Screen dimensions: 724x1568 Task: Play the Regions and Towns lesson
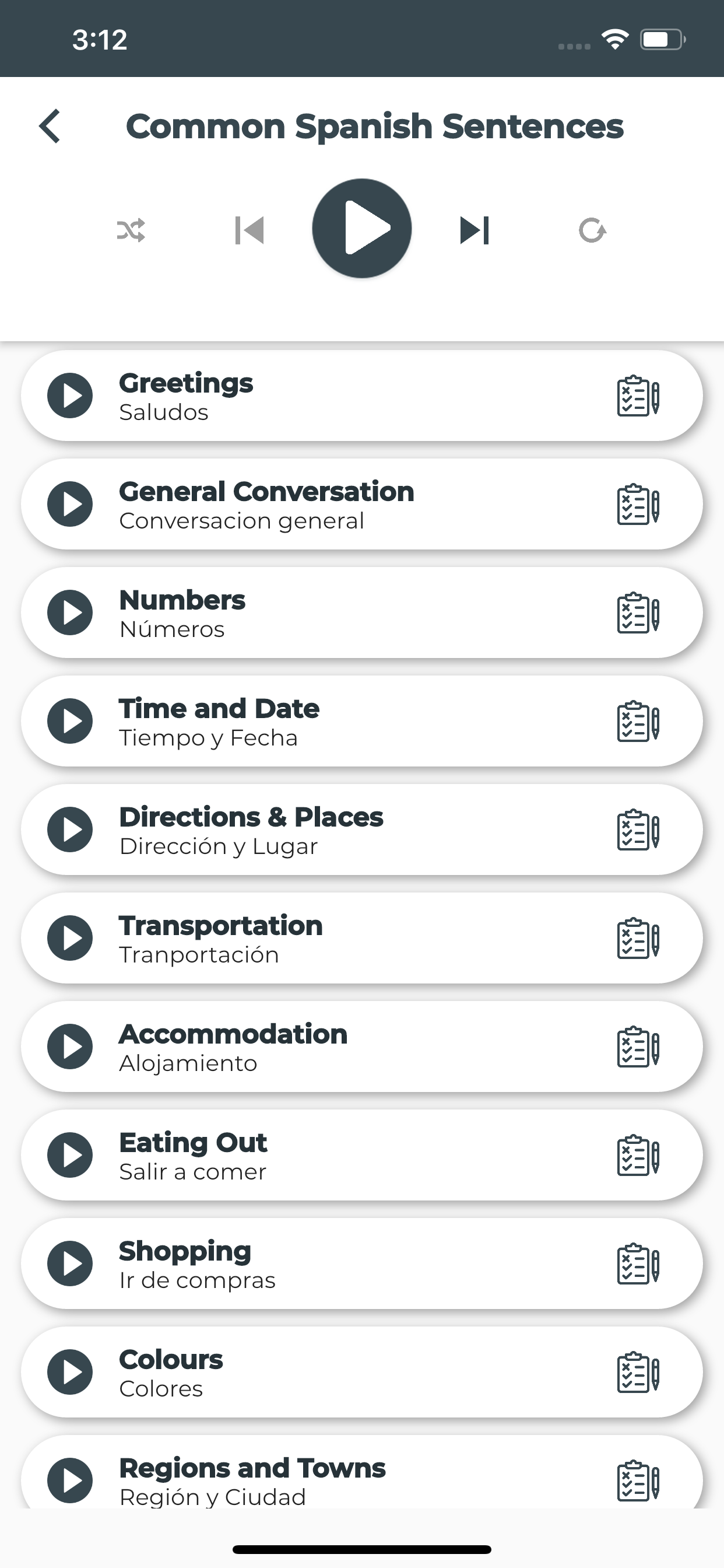(70, 1480)
